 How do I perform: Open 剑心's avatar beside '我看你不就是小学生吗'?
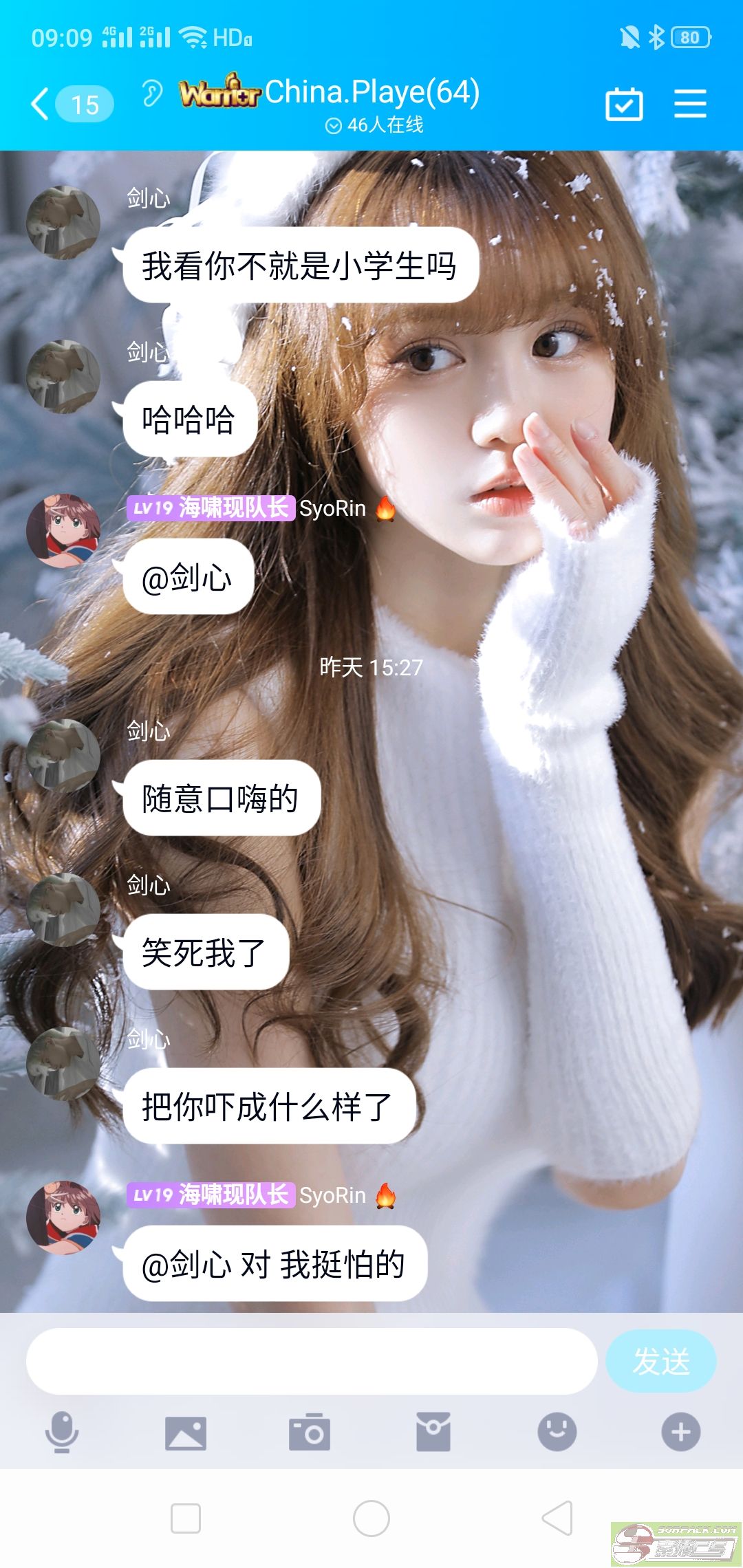coord(63,222)
